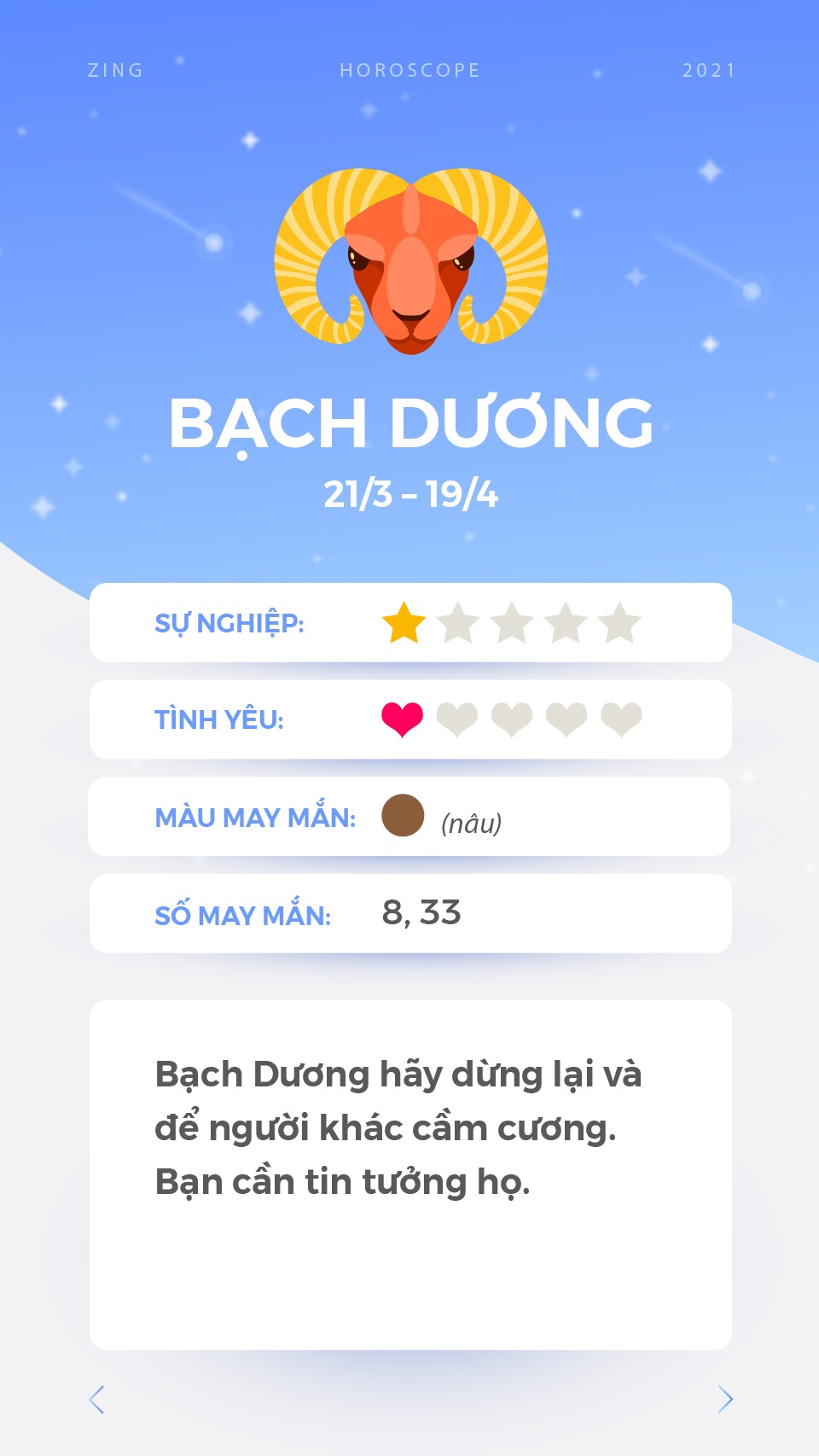The height and width of the screenshot is (1456, 819).
Task: Click the ZING label top left
Action: [115, 71]
